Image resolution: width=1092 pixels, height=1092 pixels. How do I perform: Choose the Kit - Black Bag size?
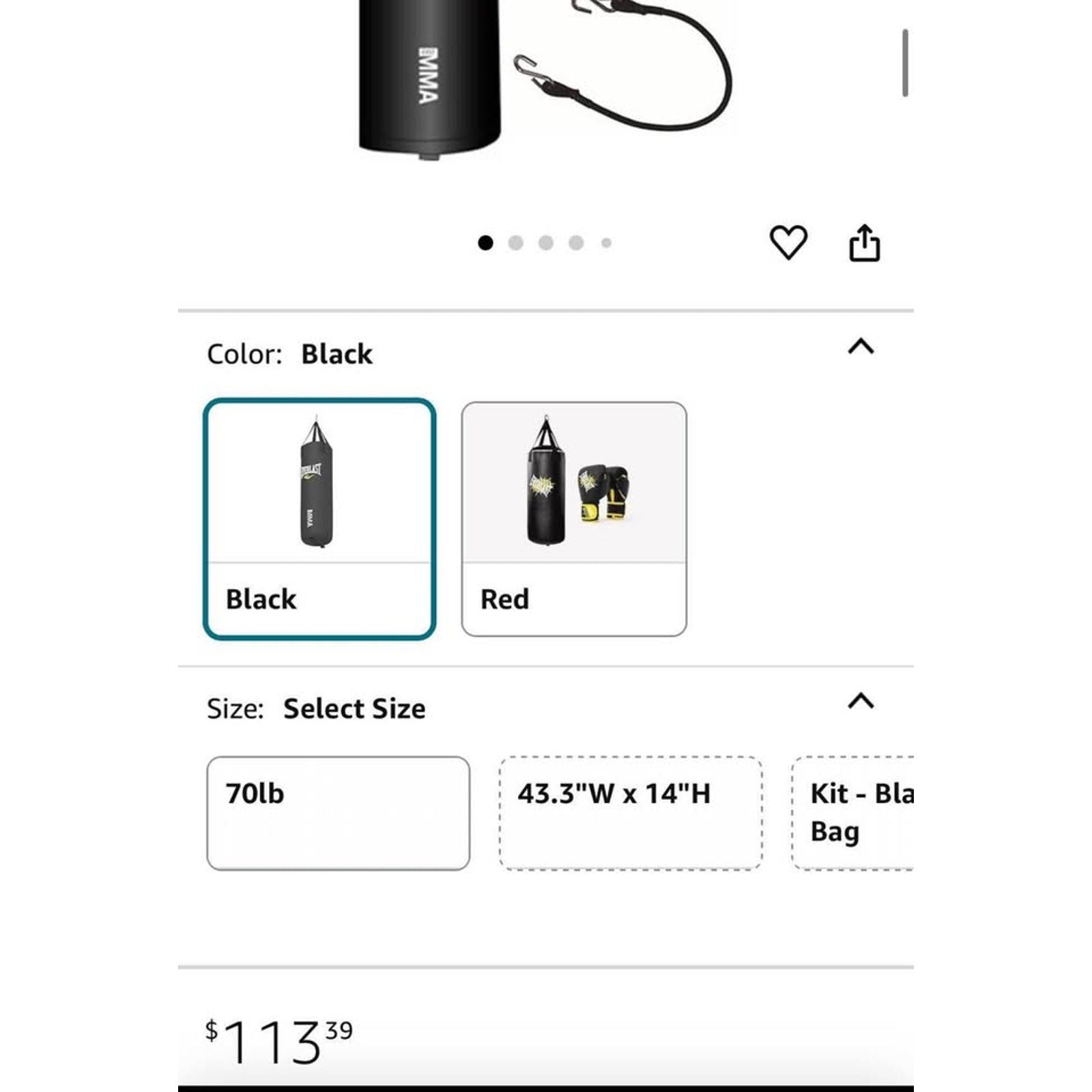tap(853, 812)
